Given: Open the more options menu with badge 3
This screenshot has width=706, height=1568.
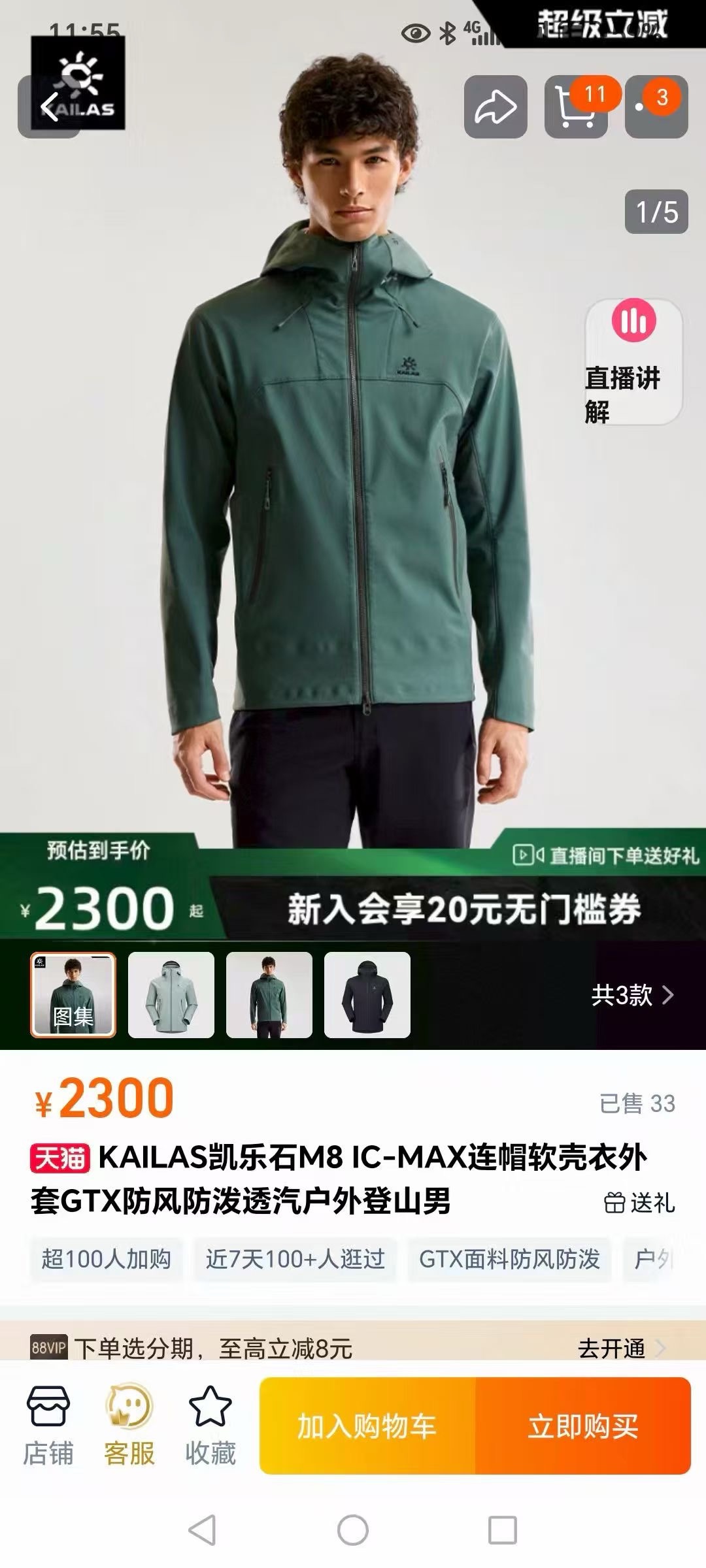Looking at the screenshot, I should [656, 106].
